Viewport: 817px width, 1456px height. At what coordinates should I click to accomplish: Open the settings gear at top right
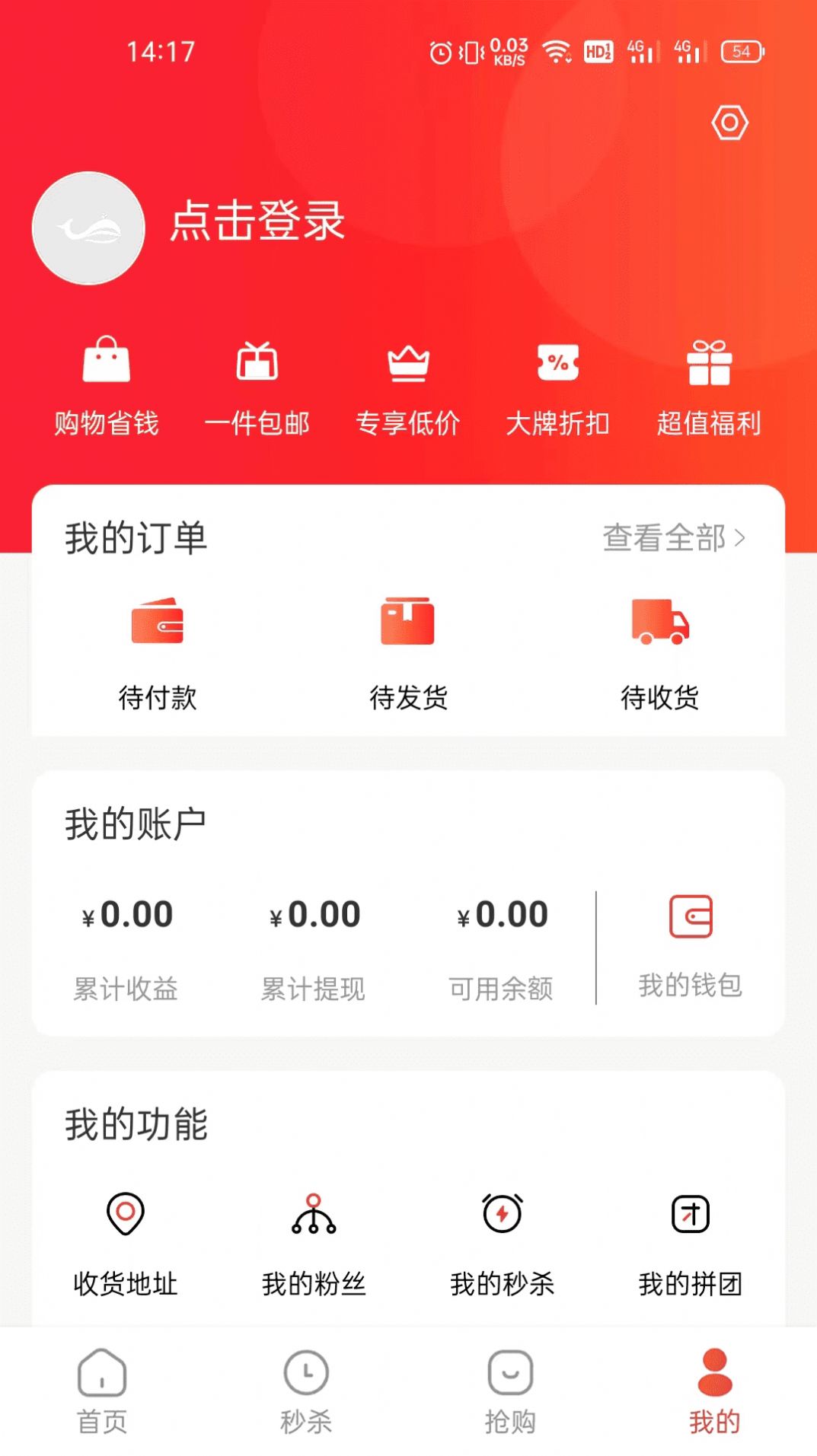[729, 122]
